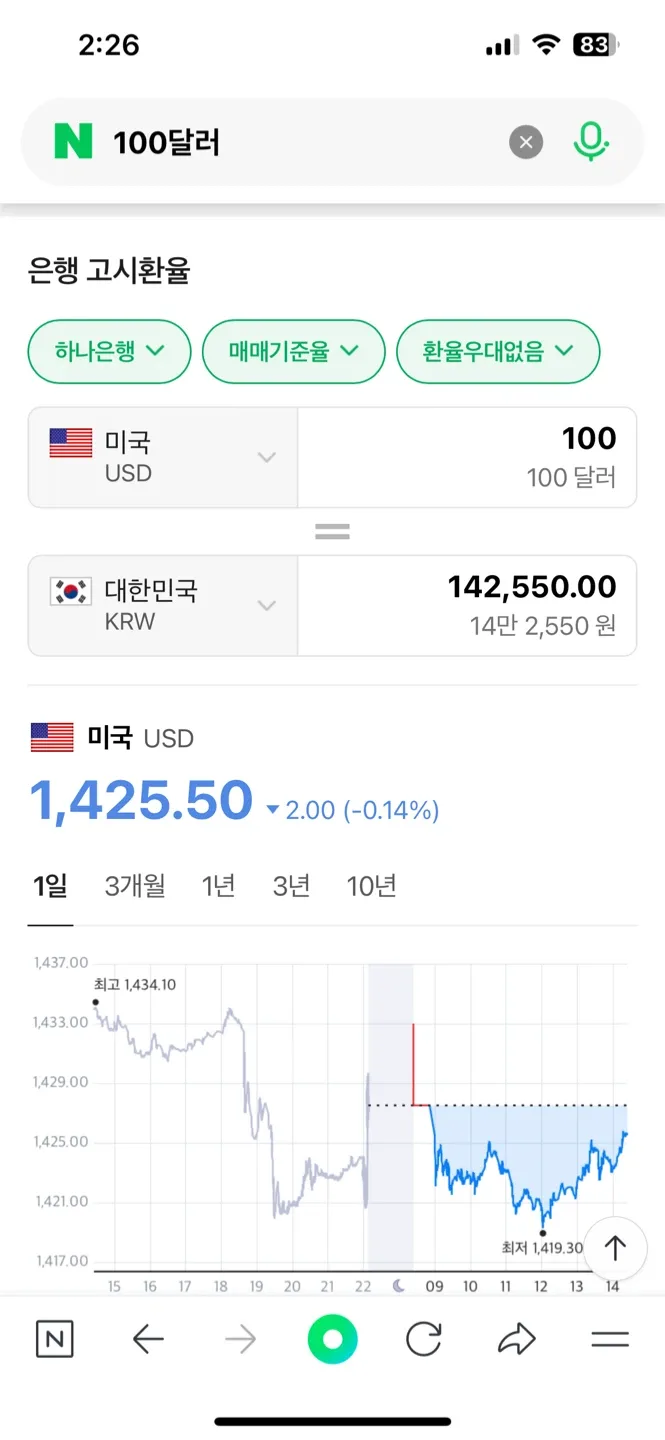The width and height of the screenshot is (665, 1440).
Task: Switch the chart to 3년
Action: 291,885
